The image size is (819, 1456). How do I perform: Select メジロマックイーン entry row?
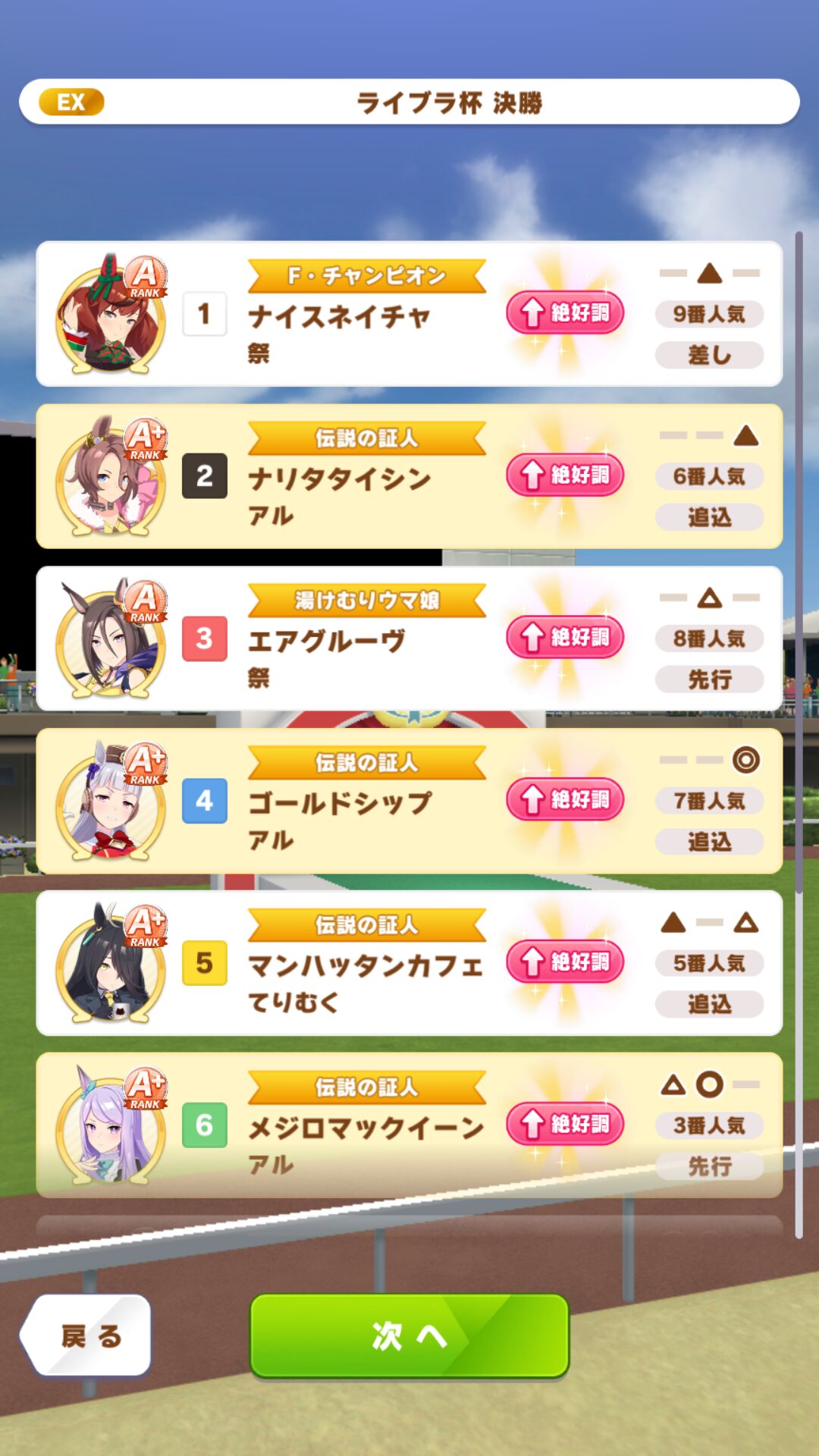tap(409, 1125)
